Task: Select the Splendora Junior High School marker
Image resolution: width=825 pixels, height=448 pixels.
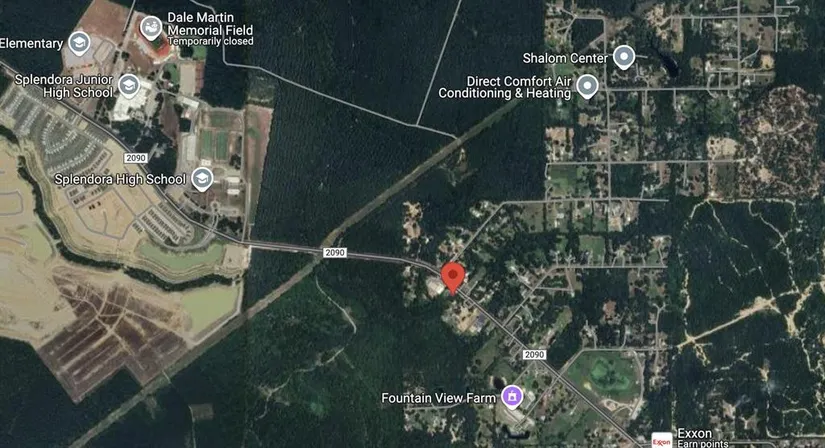Action: click(x=128, y=85)
